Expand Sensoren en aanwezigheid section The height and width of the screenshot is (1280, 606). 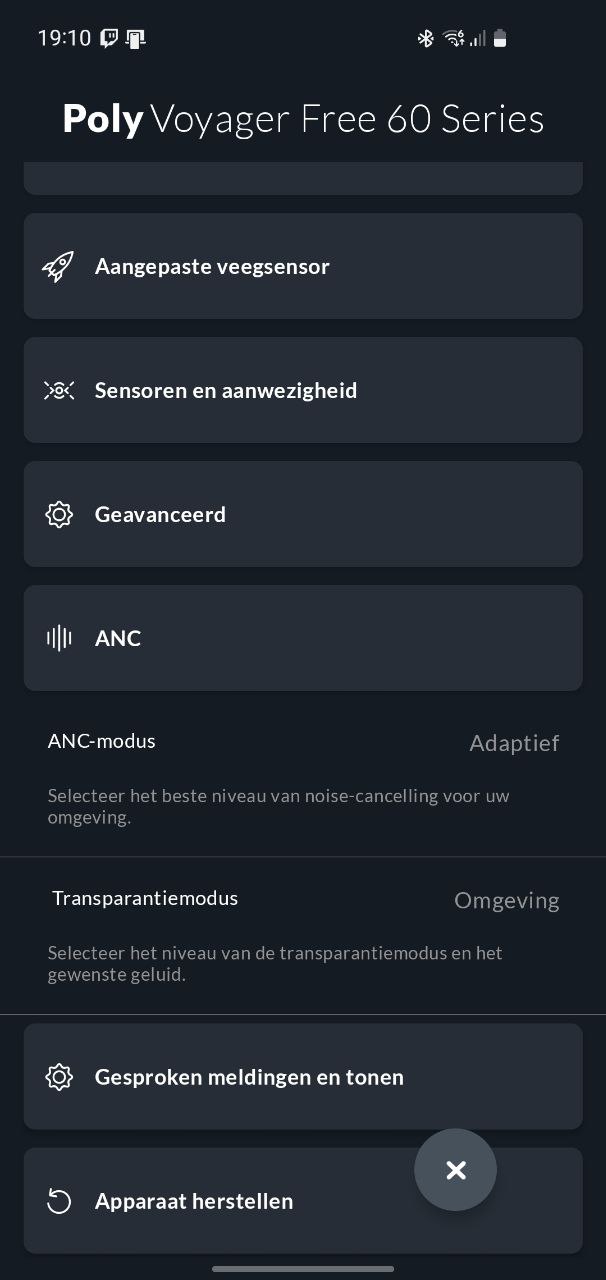click(x=303, y=390)
